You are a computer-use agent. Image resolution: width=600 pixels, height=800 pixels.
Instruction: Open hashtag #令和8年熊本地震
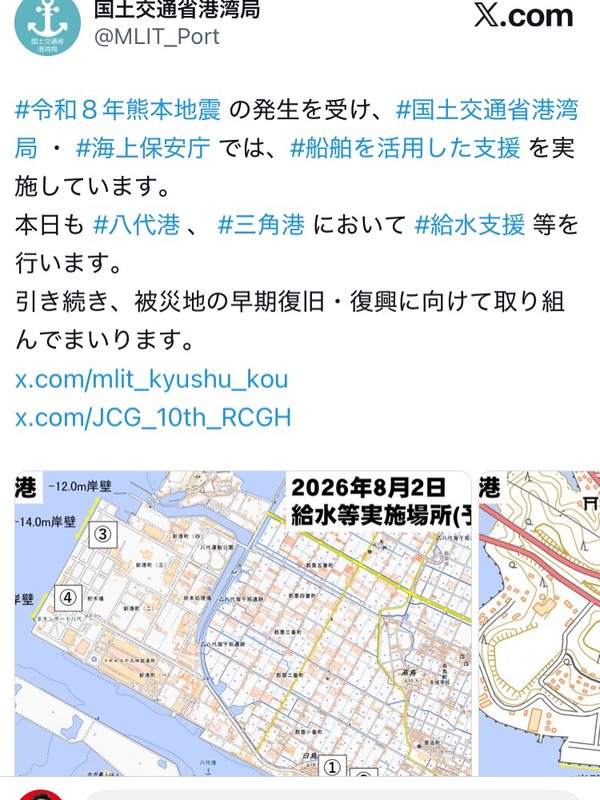118,110
